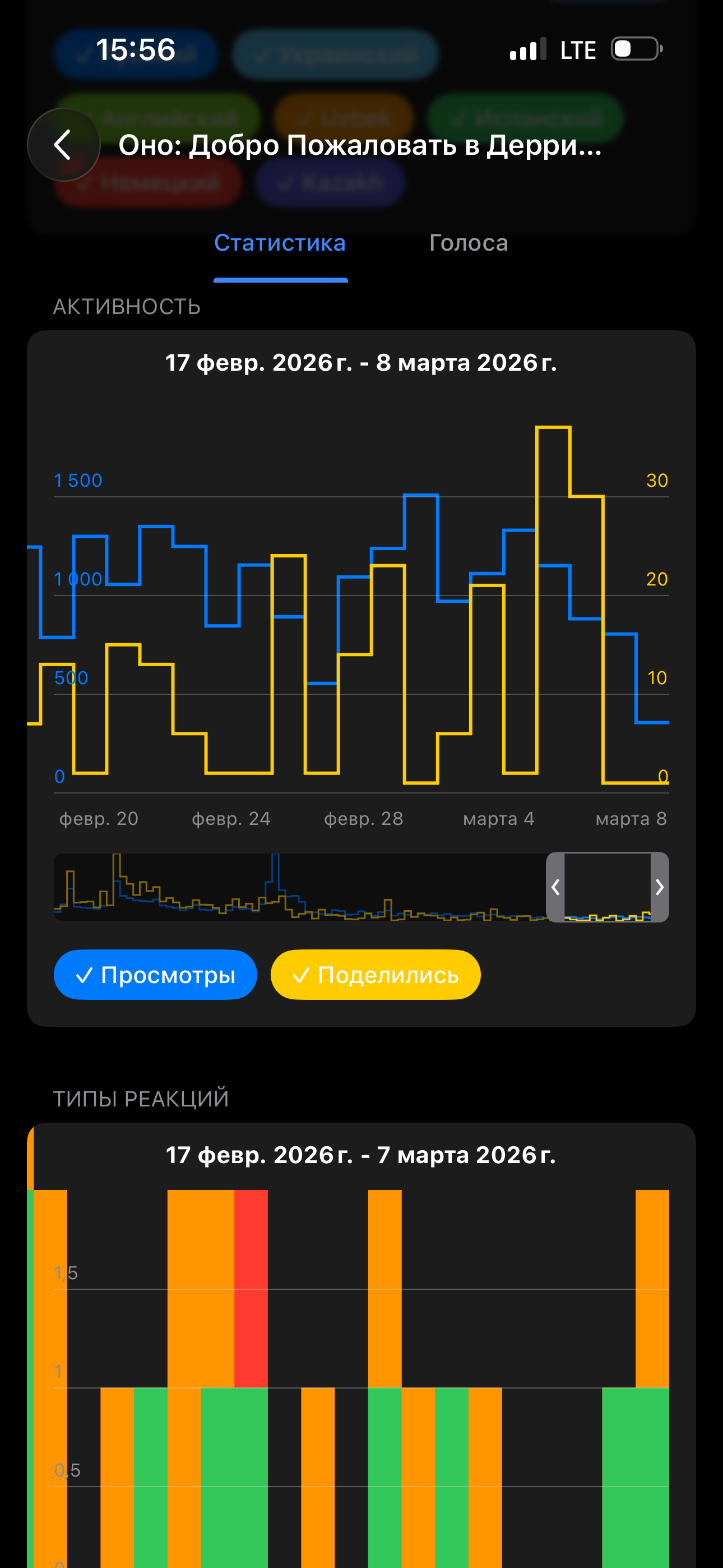Viewport: 723px width, 1568px height.
Task: Tap the left handle of range selector
Action: tap(555, 887)
